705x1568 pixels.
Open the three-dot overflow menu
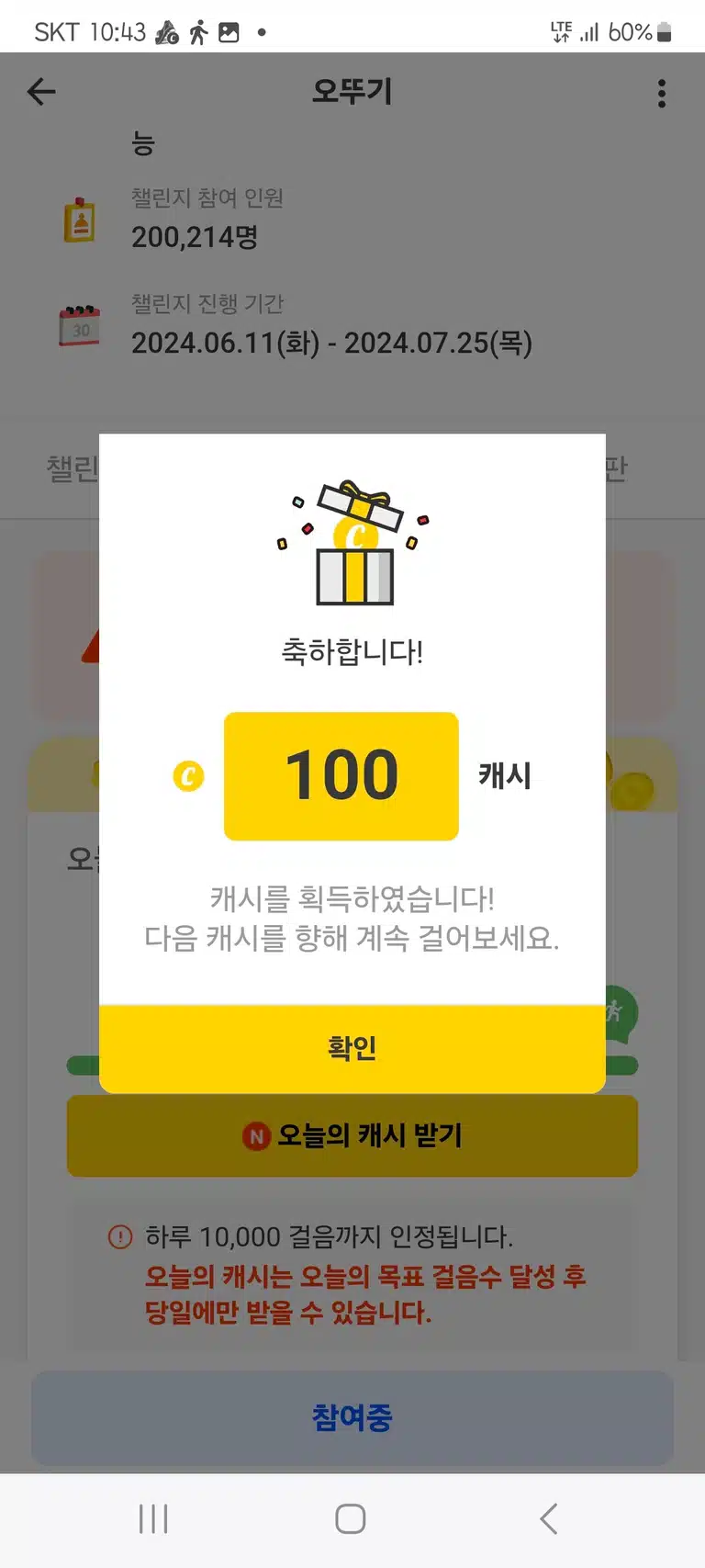[662, 93]
